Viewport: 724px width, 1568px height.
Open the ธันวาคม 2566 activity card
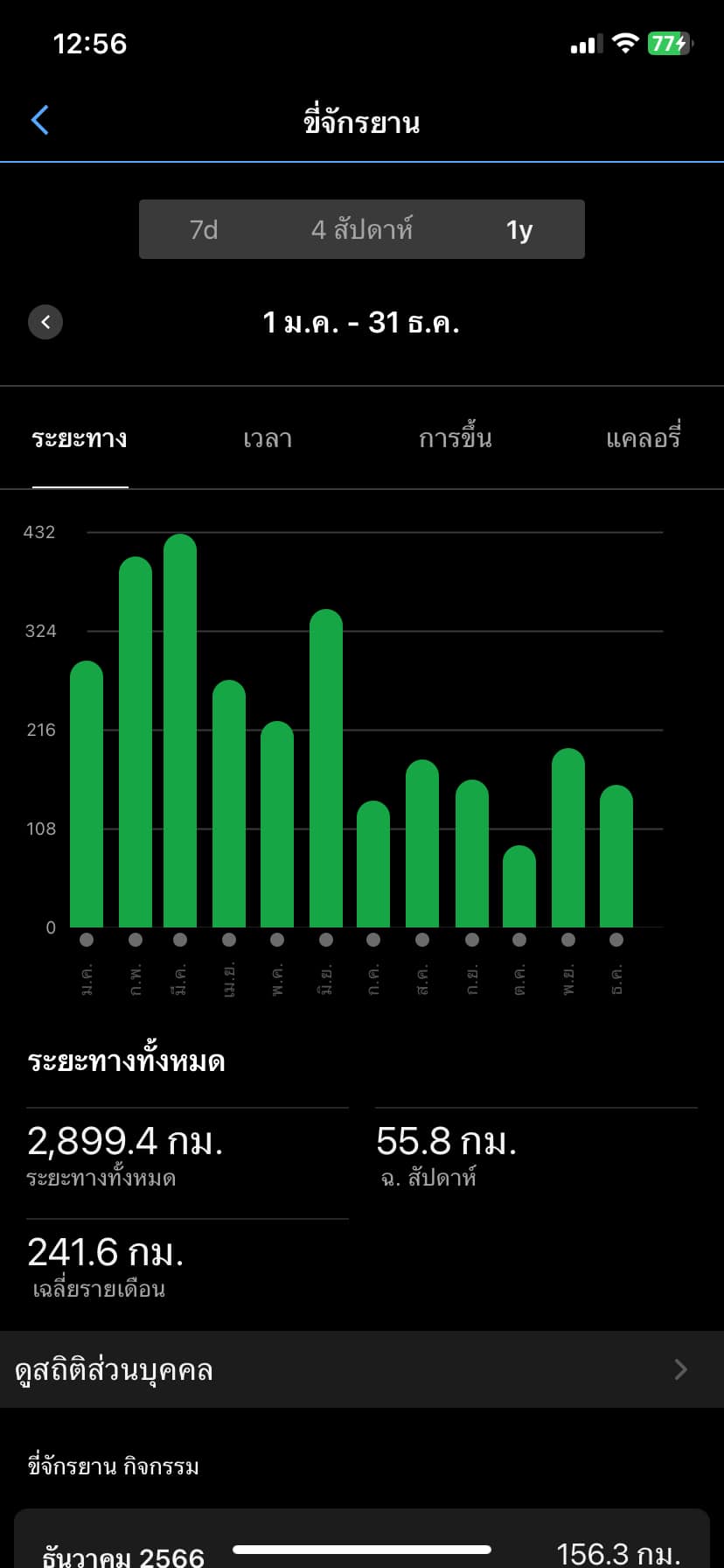pos(362,1538)
